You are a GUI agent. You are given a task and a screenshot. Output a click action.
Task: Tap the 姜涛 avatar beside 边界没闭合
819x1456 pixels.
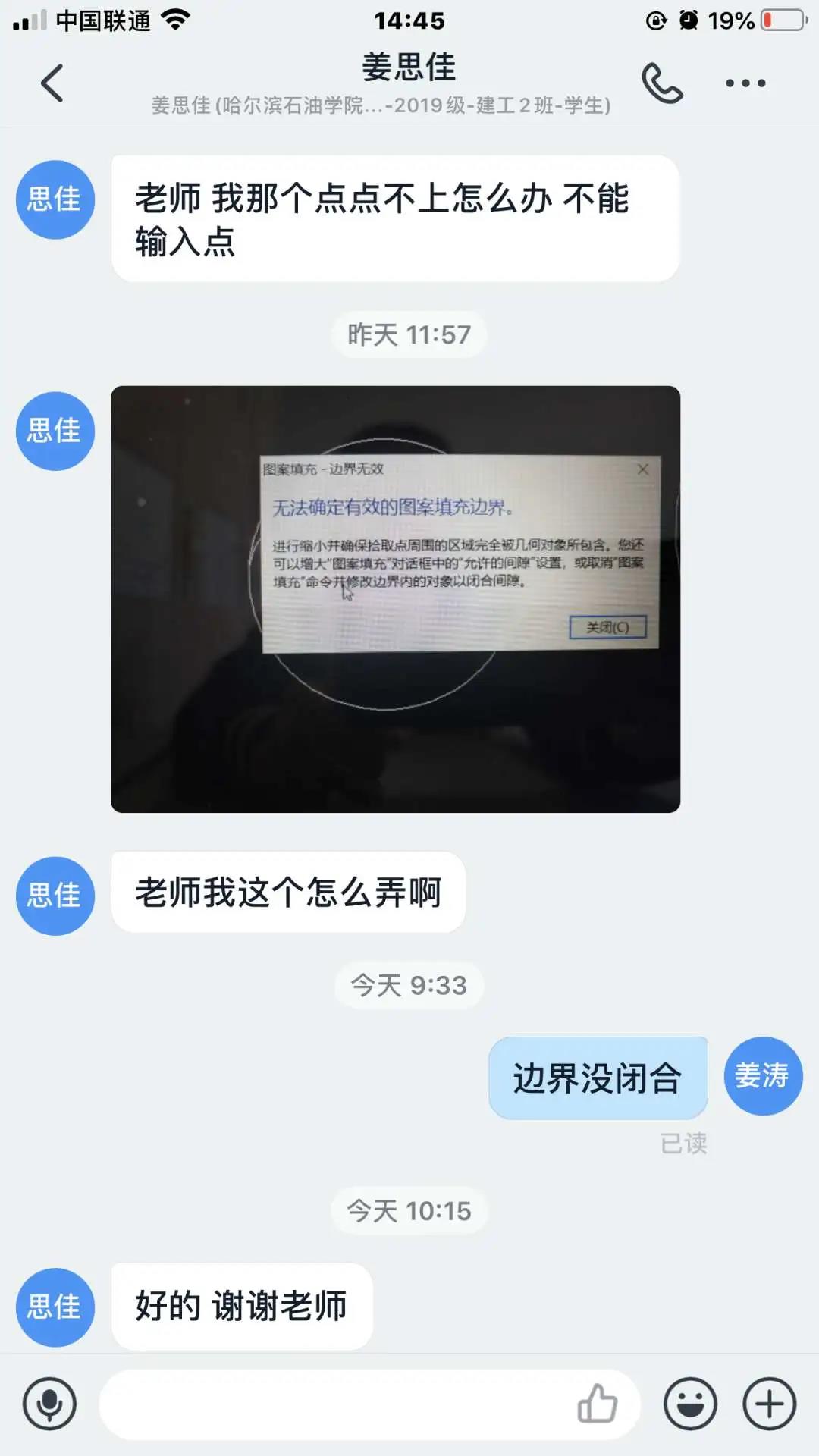762,1075
